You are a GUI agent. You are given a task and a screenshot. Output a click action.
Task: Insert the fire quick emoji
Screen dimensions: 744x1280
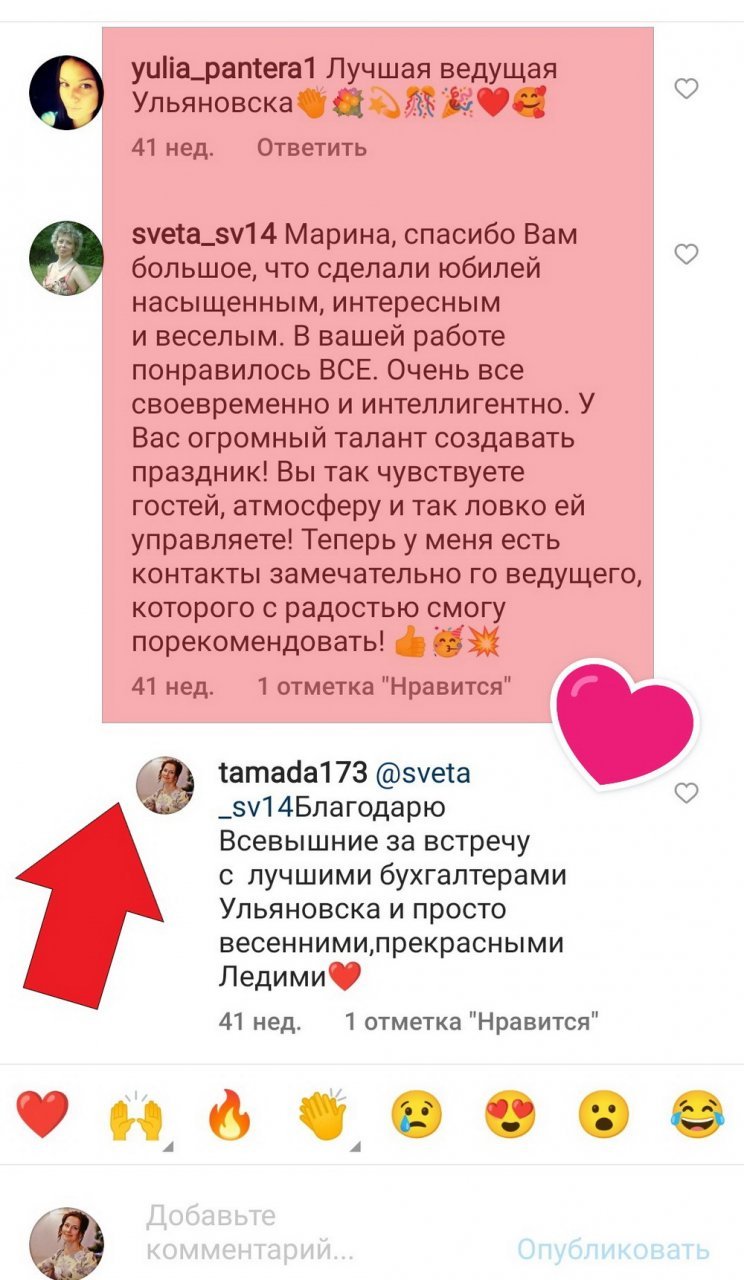230,1114
